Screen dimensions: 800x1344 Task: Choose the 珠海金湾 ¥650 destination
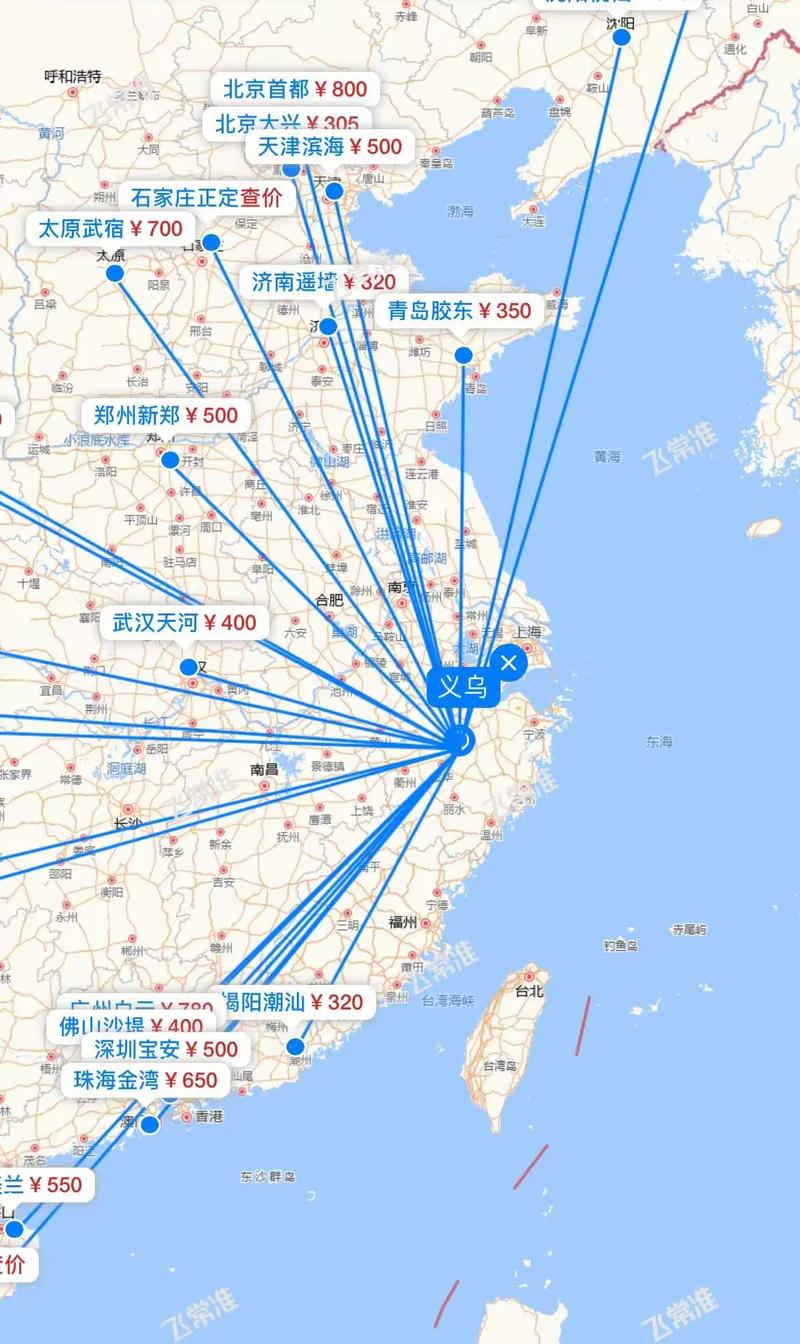coord(144,1081)
